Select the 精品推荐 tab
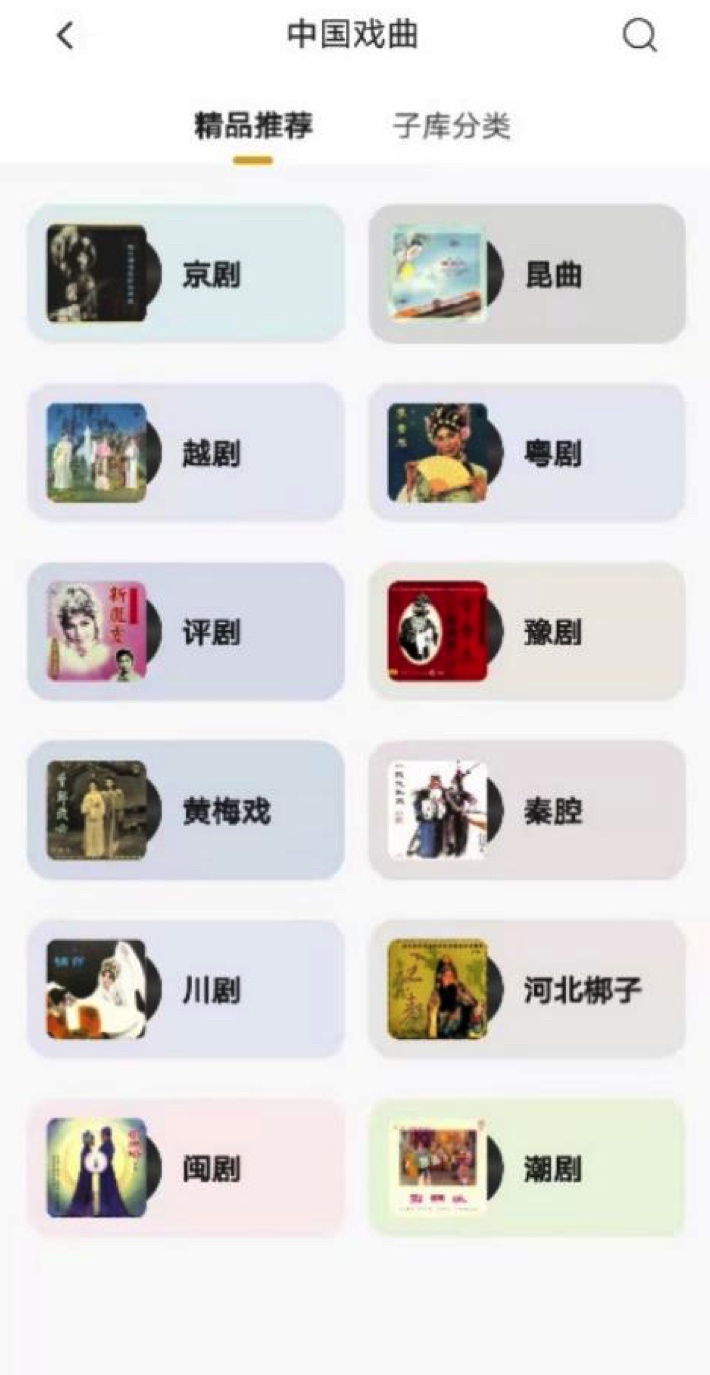The image size is (710, 1375). [253, 126]
